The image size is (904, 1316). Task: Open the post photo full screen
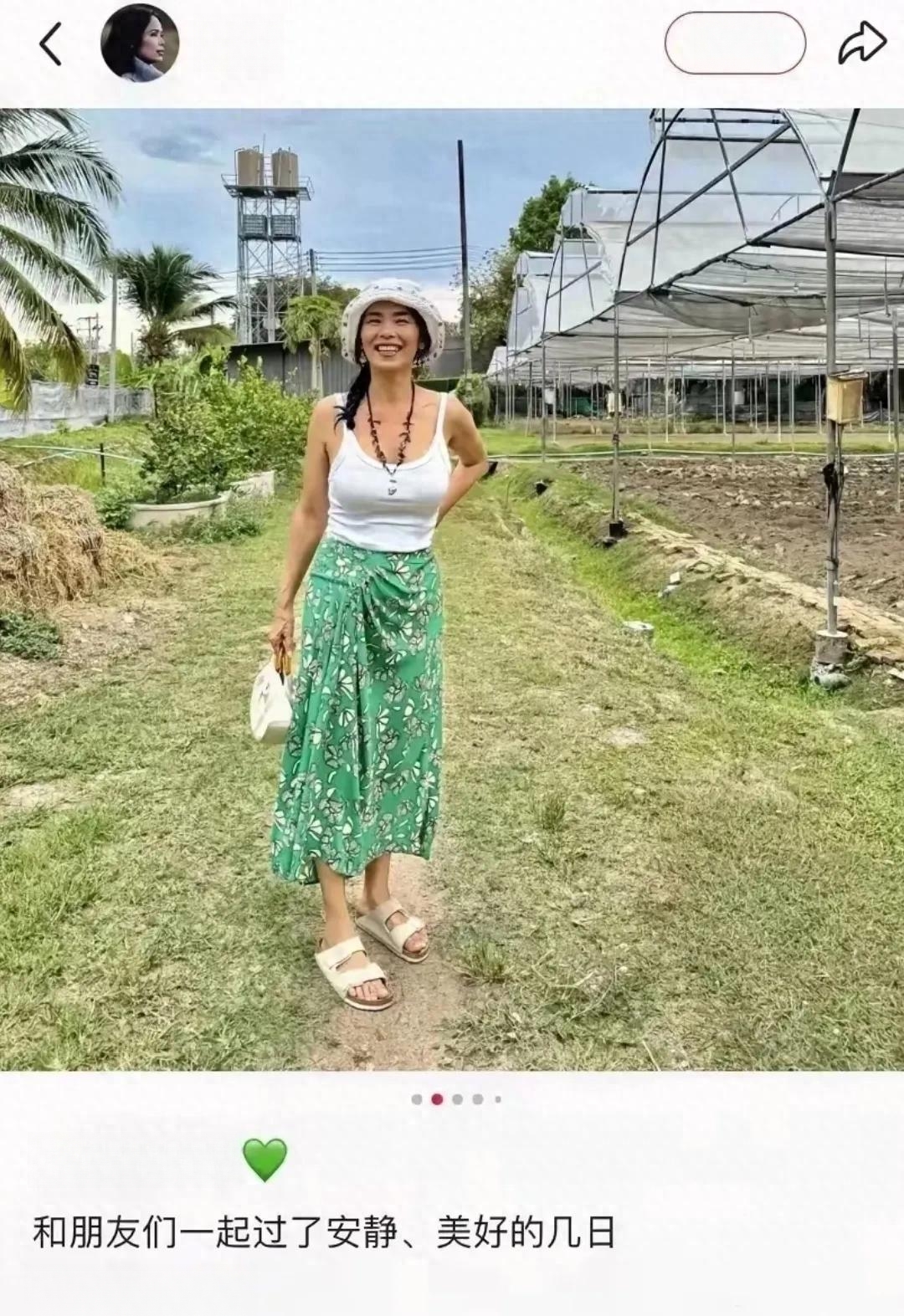point(452,589)
